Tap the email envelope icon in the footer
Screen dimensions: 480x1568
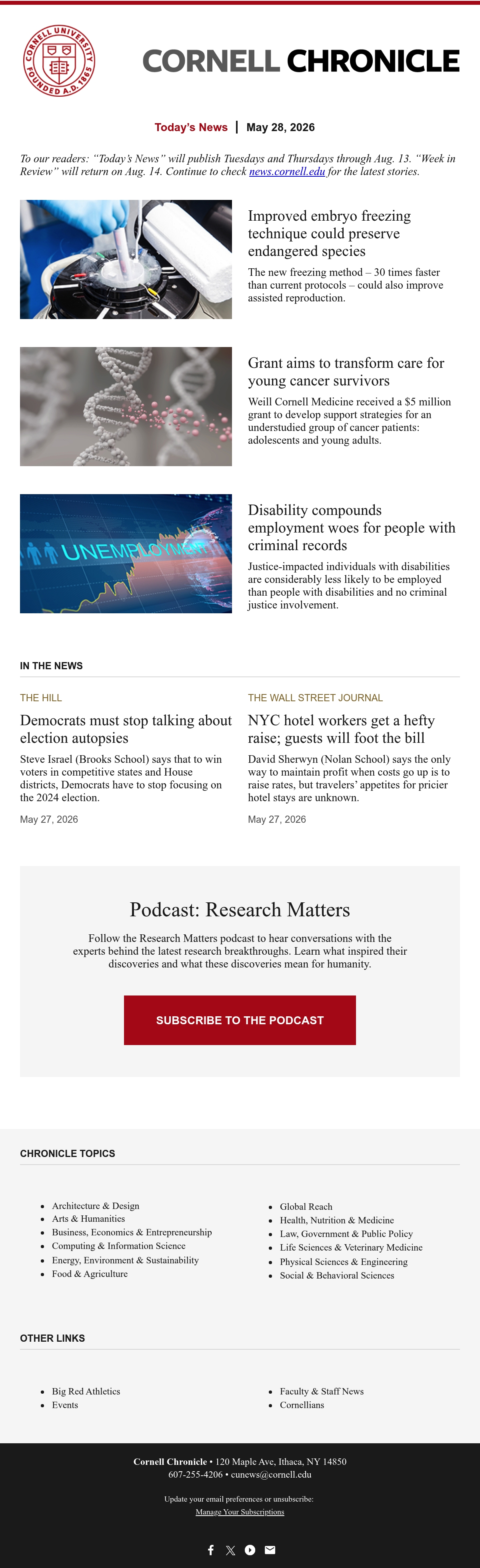click(x=270, y=1550)
